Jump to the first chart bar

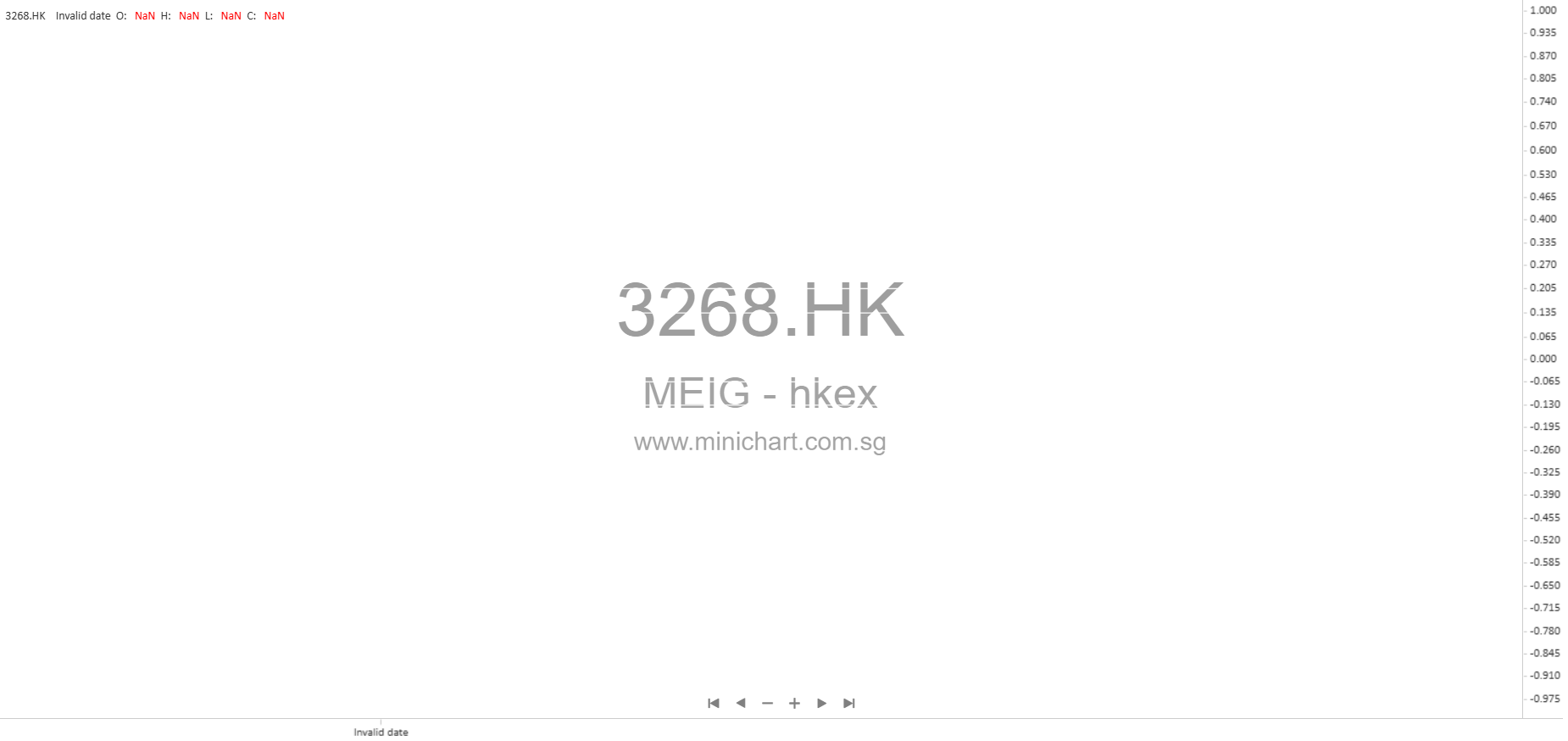[x=714, y=703]
